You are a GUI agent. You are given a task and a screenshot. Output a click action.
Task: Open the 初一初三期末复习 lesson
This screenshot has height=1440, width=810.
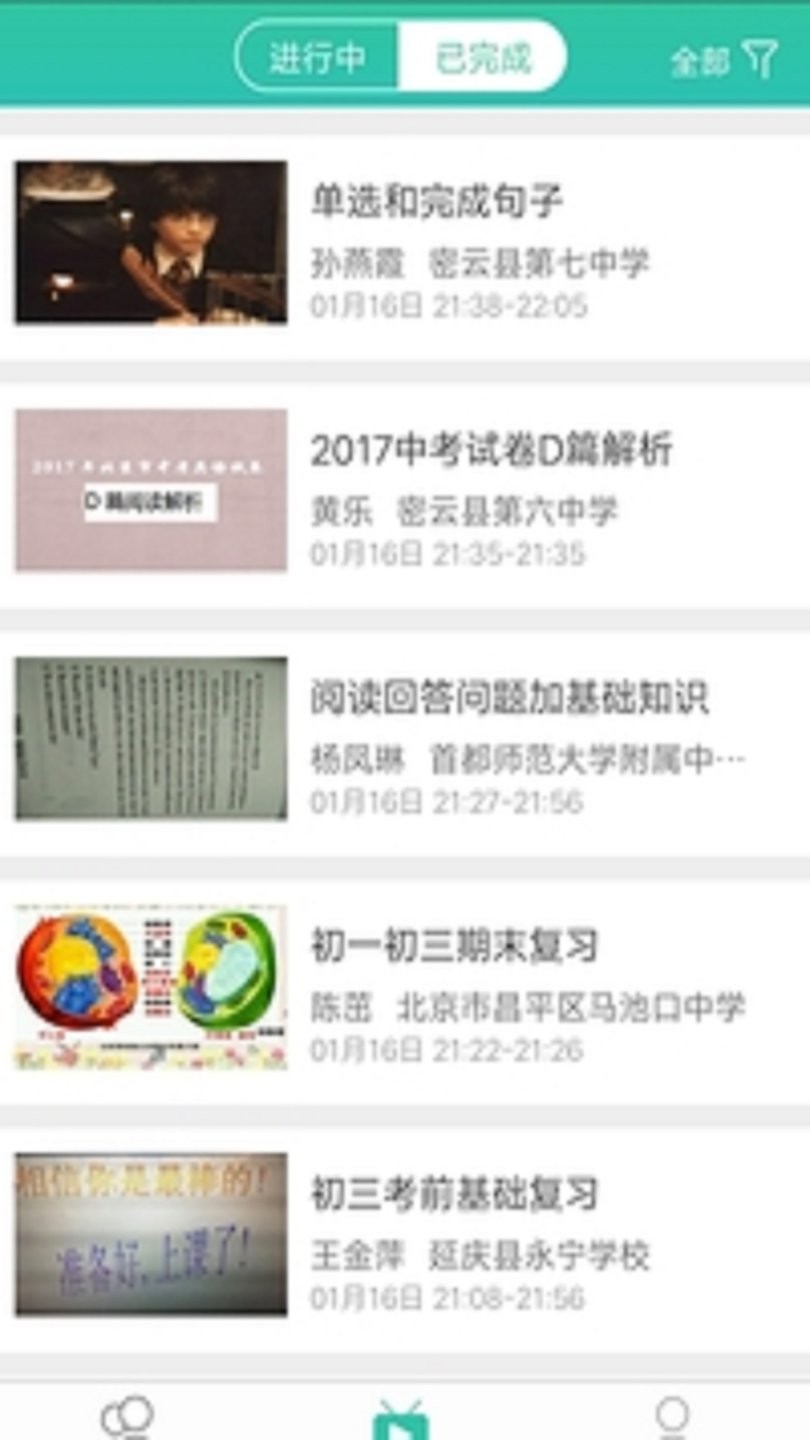tap(454, 946)
